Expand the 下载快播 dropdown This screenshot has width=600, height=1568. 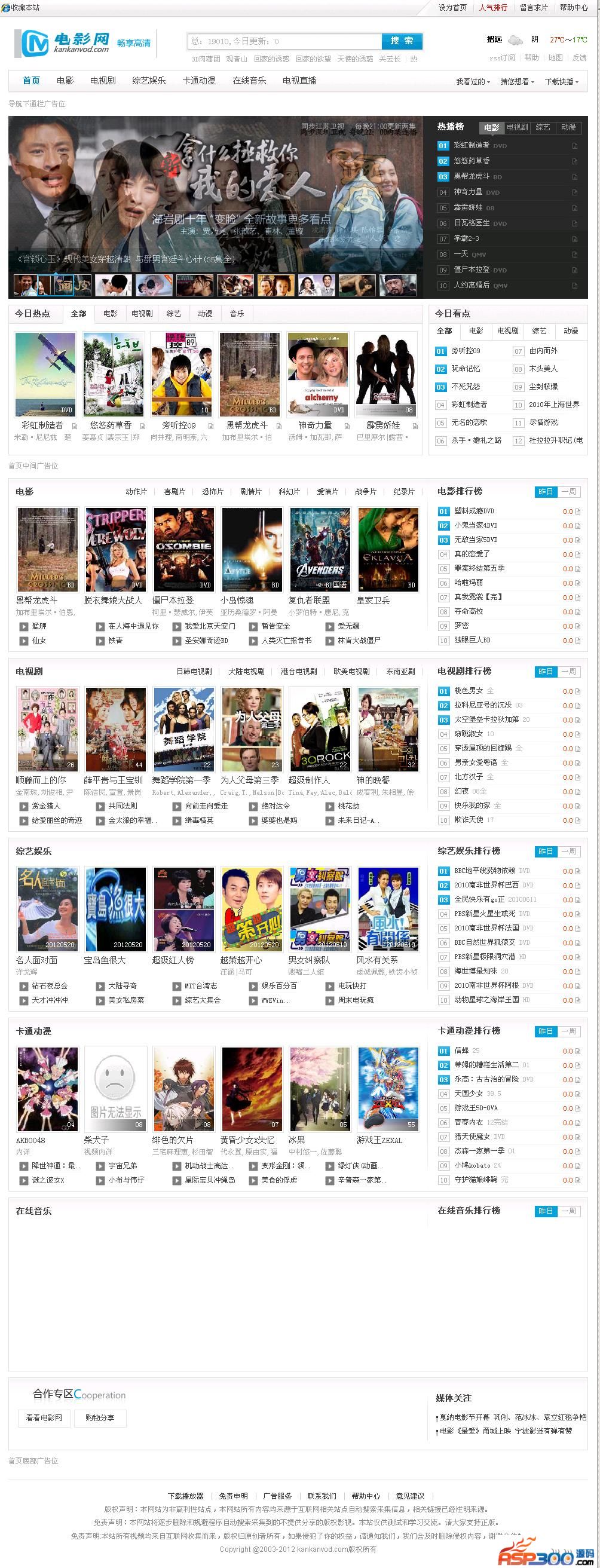[561, 81]
